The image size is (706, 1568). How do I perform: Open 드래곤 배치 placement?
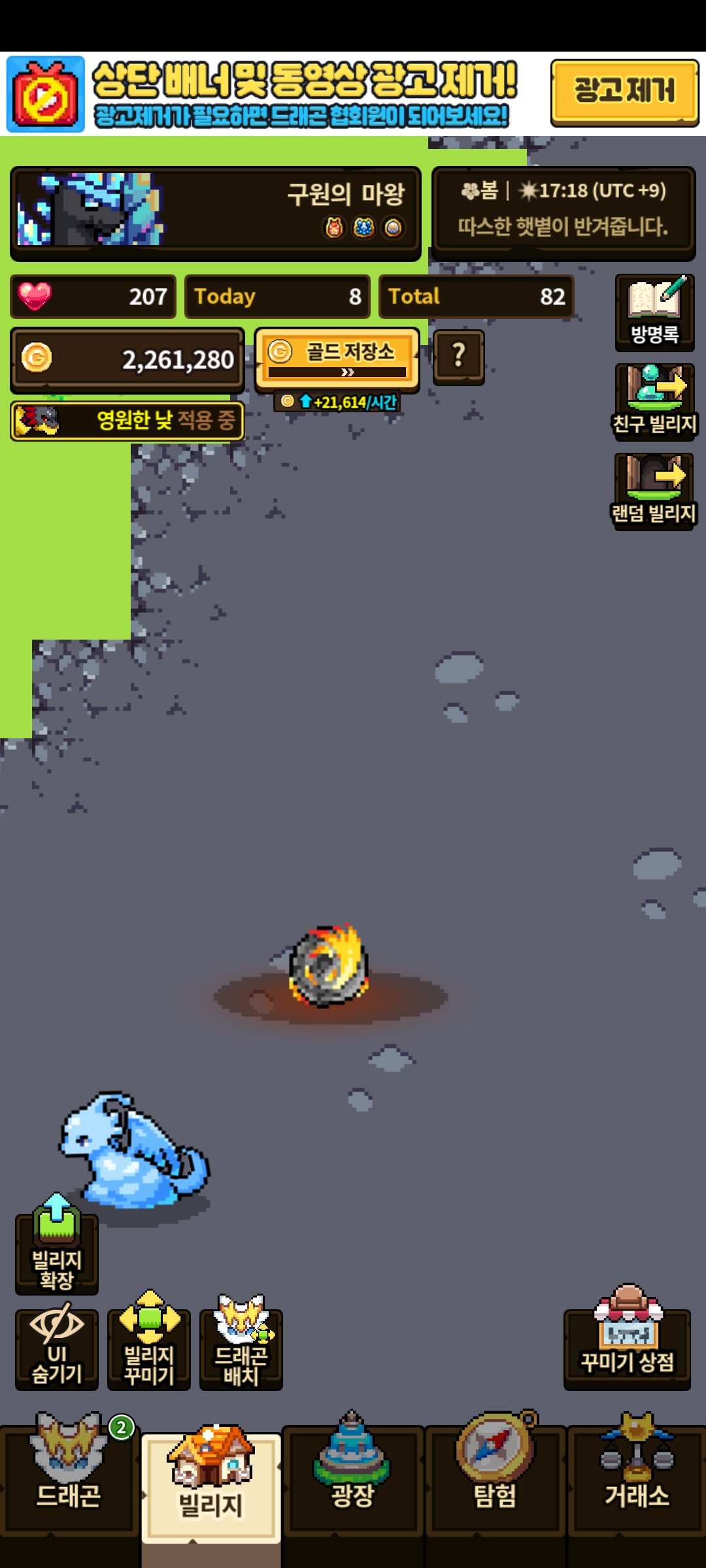click(x=241, y=1350)
